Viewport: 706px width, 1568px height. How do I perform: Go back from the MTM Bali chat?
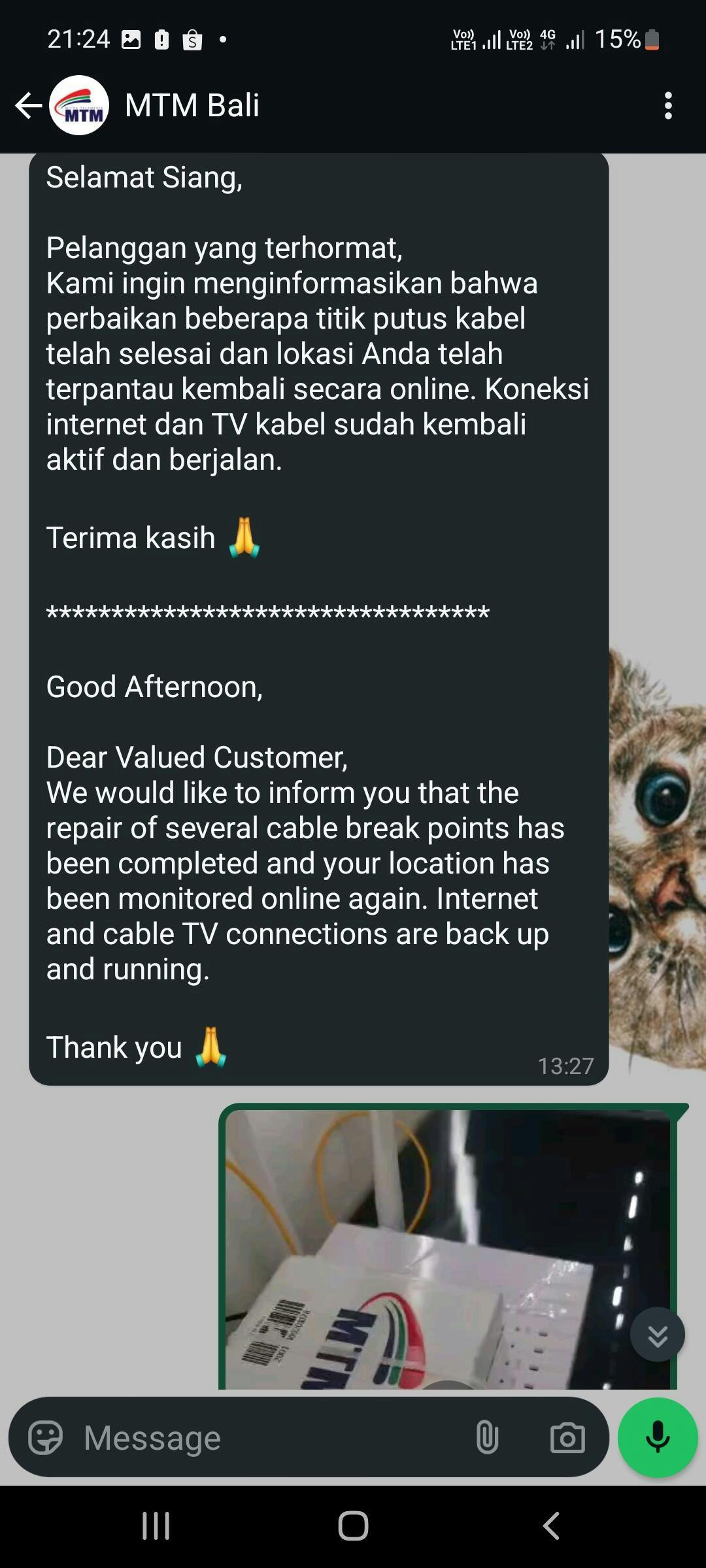pyautogui.click(x=28, y=106)
